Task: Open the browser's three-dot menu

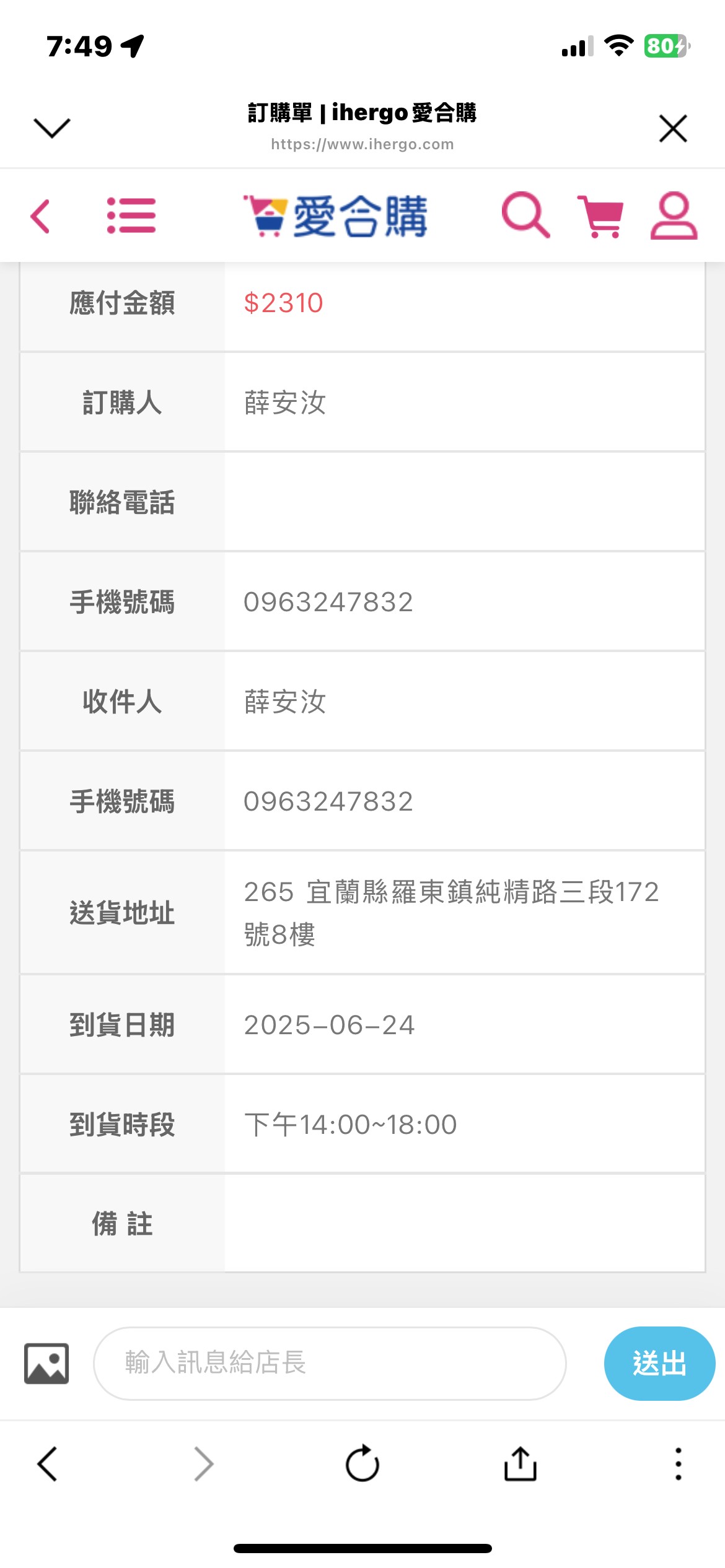Action: coord(679,1464)
